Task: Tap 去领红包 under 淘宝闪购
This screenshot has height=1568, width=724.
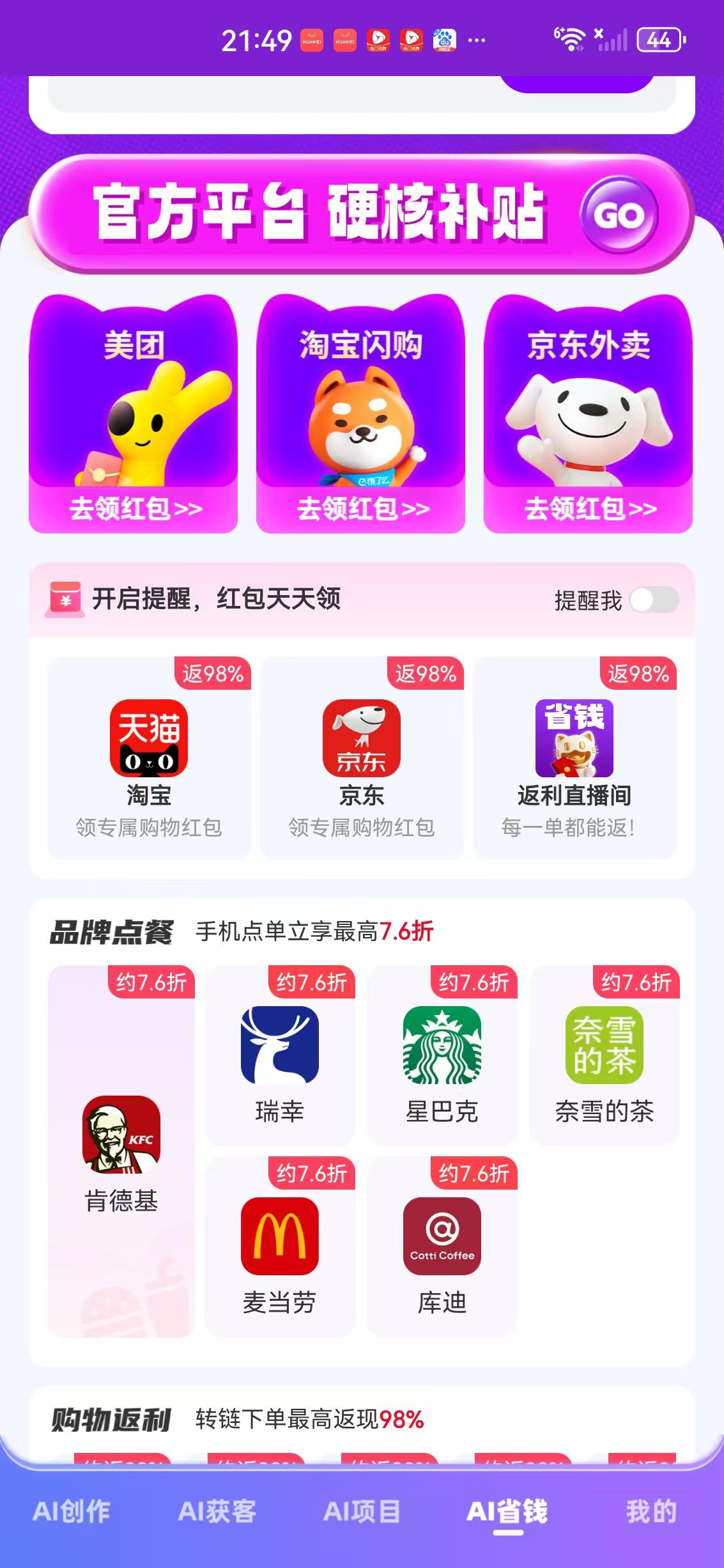Action: click(361, 509)
